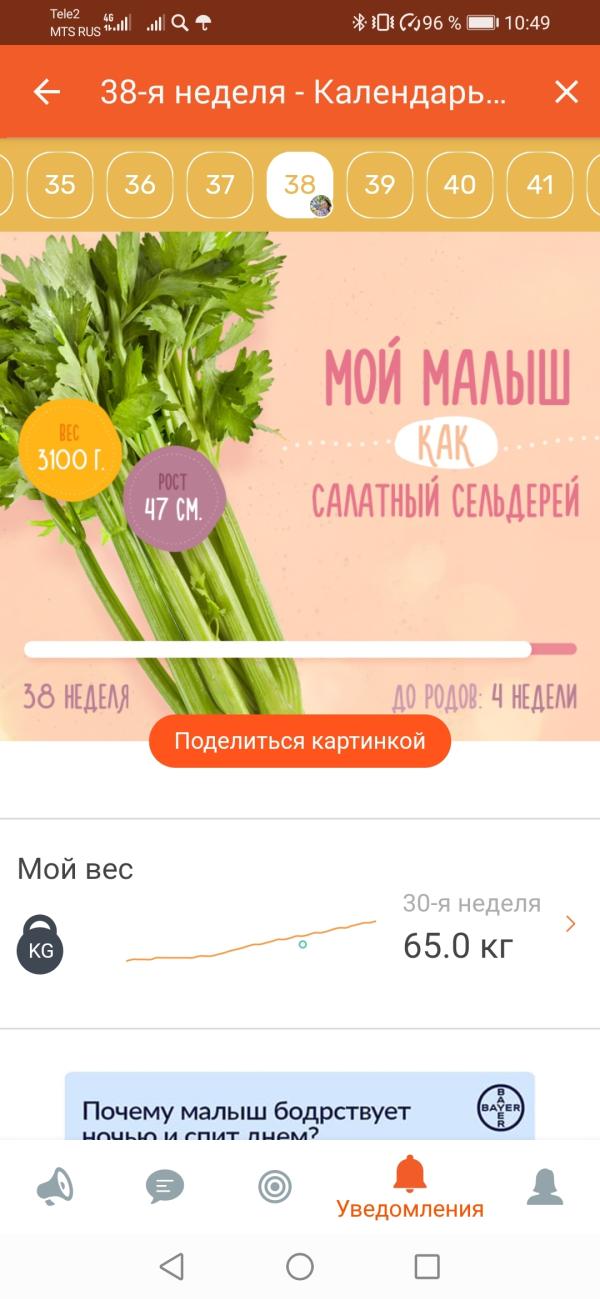Image resolution: width=600 pixels, height=1299 pixels.
Task: Select week 37 chip
Action: point(220,185)
